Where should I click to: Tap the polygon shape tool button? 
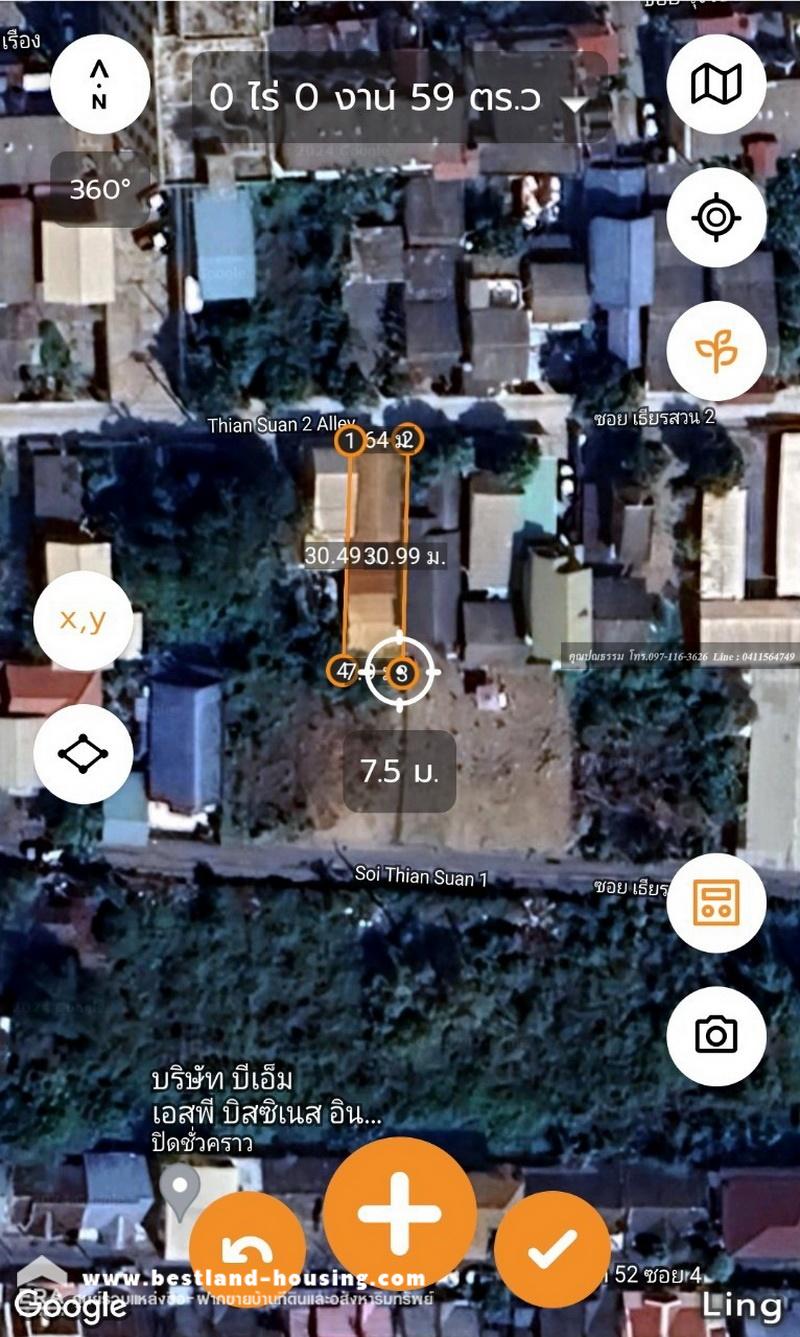click(83, 753)
